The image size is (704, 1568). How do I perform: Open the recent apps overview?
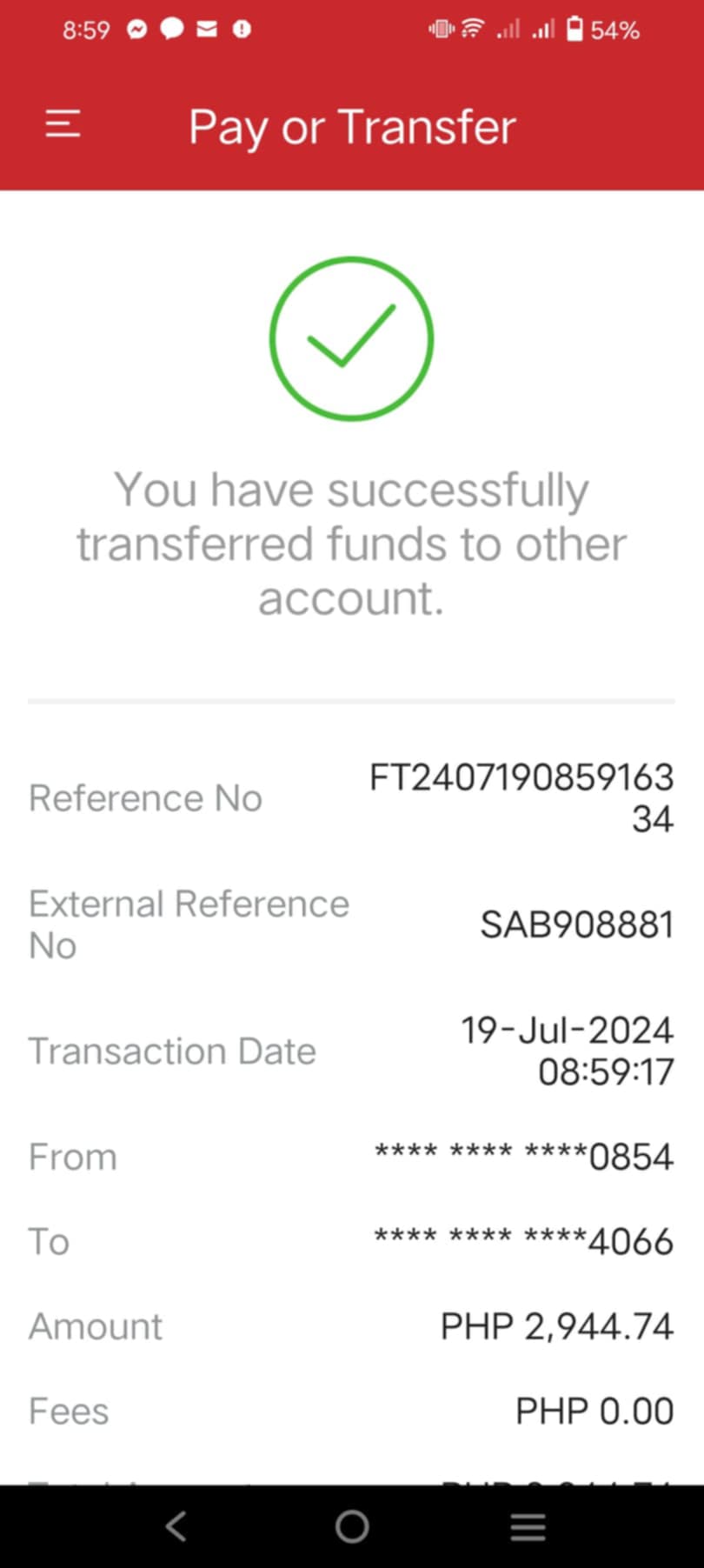(528, 1525)
